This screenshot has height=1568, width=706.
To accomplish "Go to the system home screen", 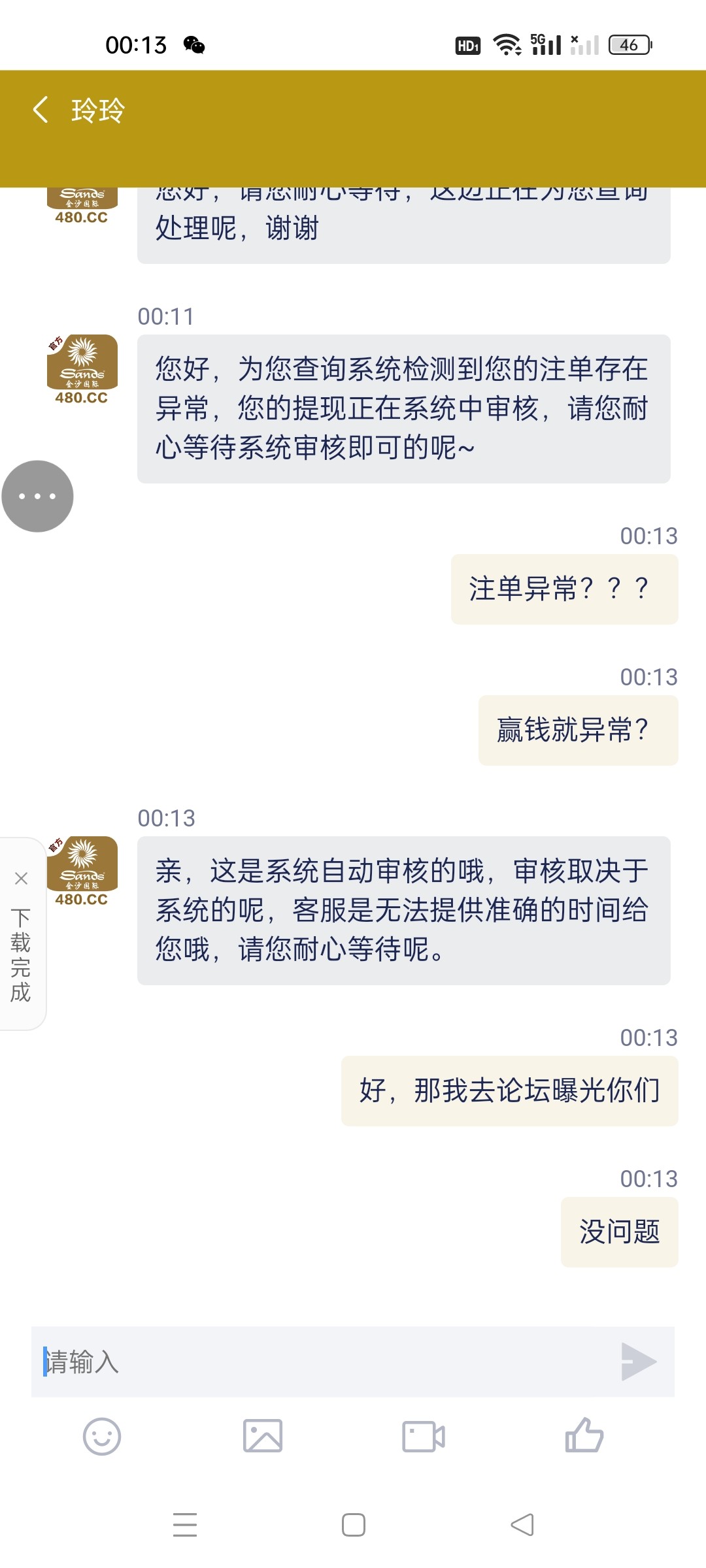I will click(x=354, y=1525).
